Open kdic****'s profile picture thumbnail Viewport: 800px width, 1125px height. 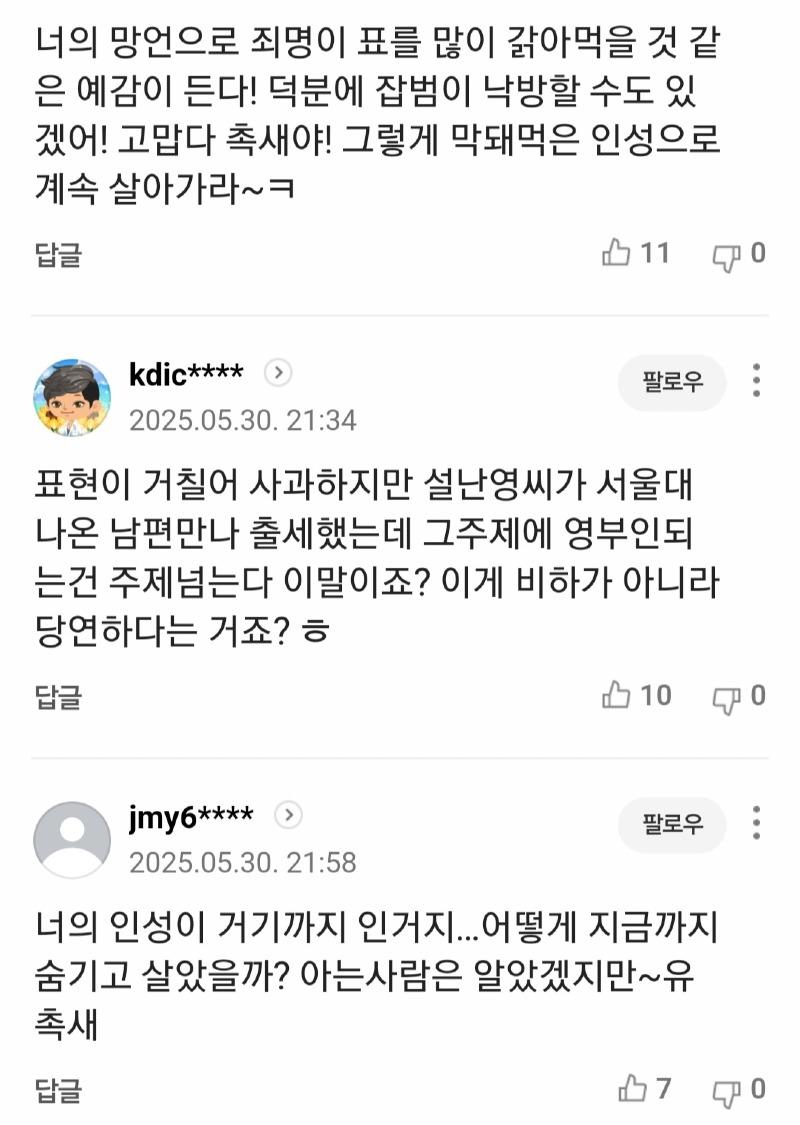(x=71, y=389)
